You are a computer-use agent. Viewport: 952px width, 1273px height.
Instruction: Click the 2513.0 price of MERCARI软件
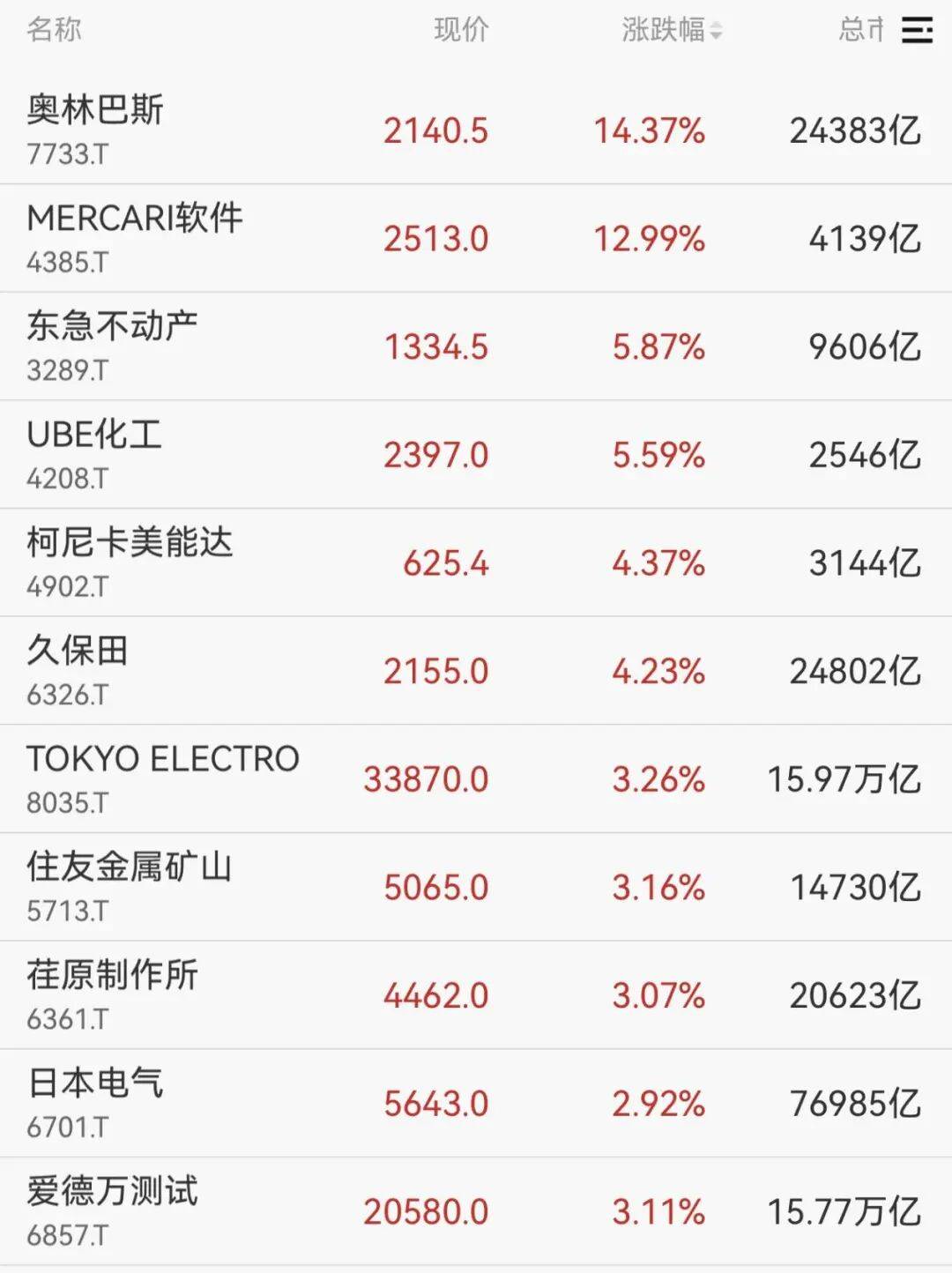(x=435, y=238)
